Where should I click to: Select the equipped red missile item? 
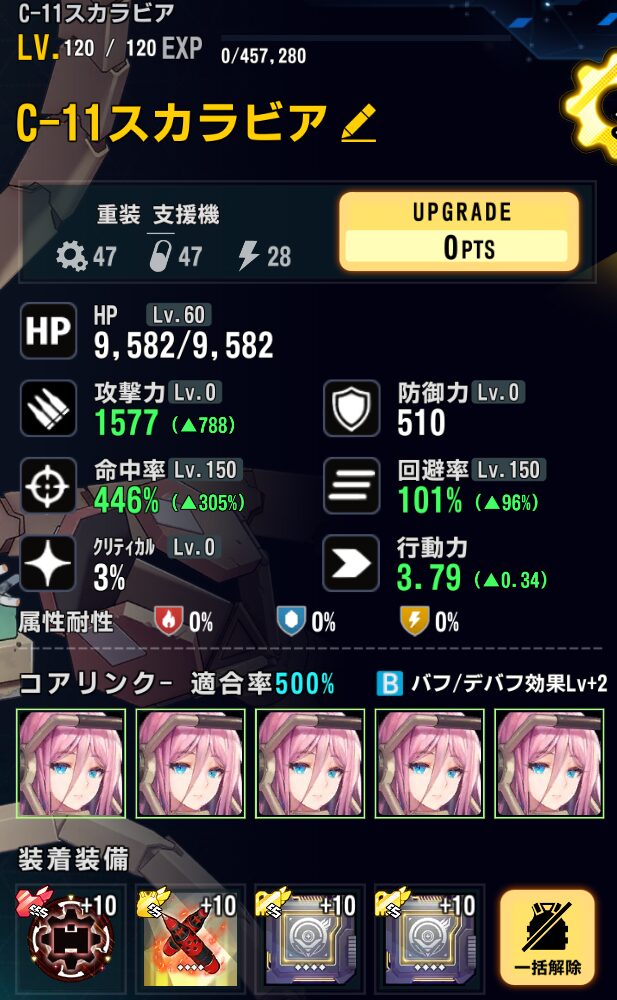point(190,938)
